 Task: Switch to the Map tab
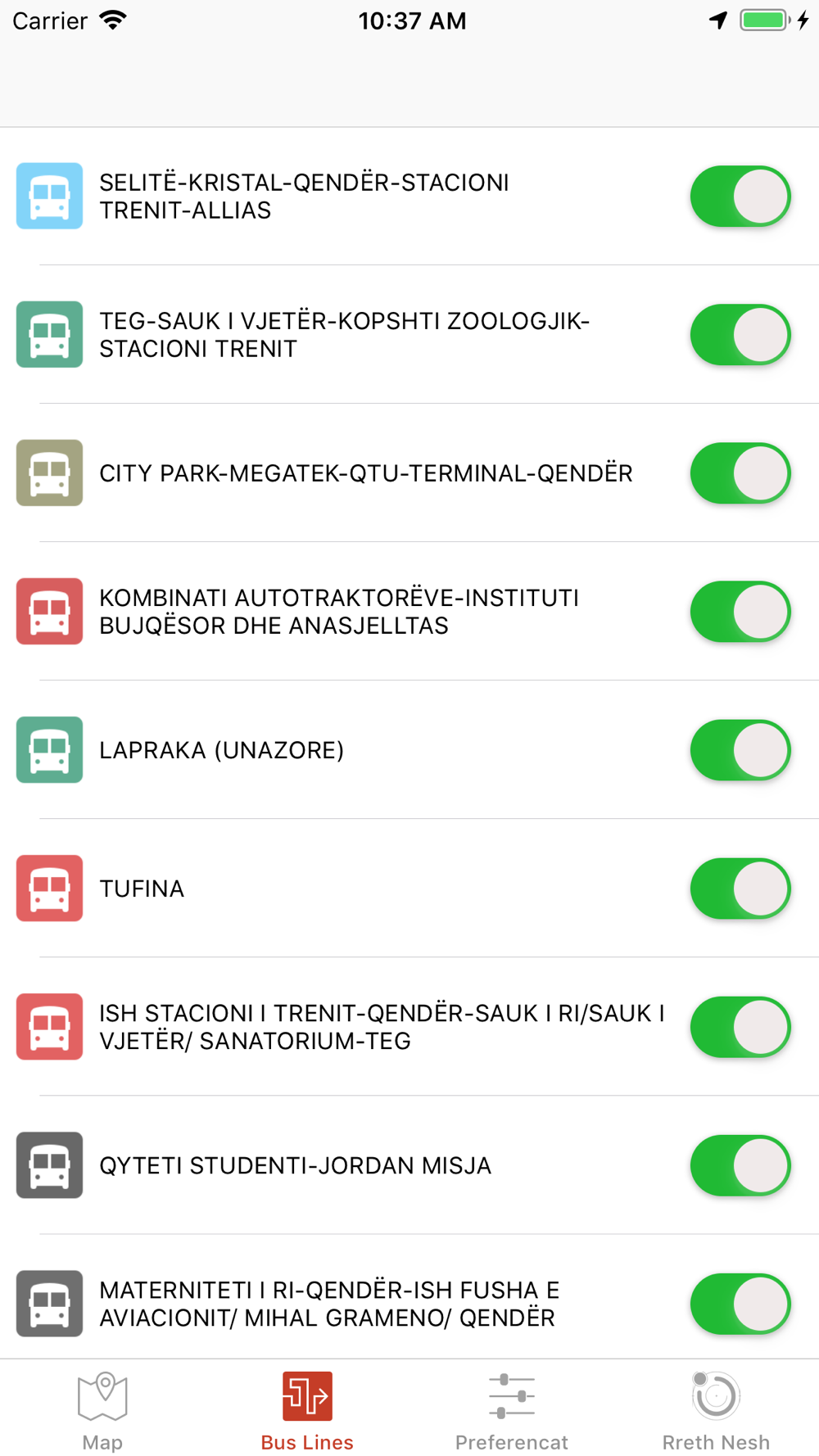click(x=102, y=1412)
